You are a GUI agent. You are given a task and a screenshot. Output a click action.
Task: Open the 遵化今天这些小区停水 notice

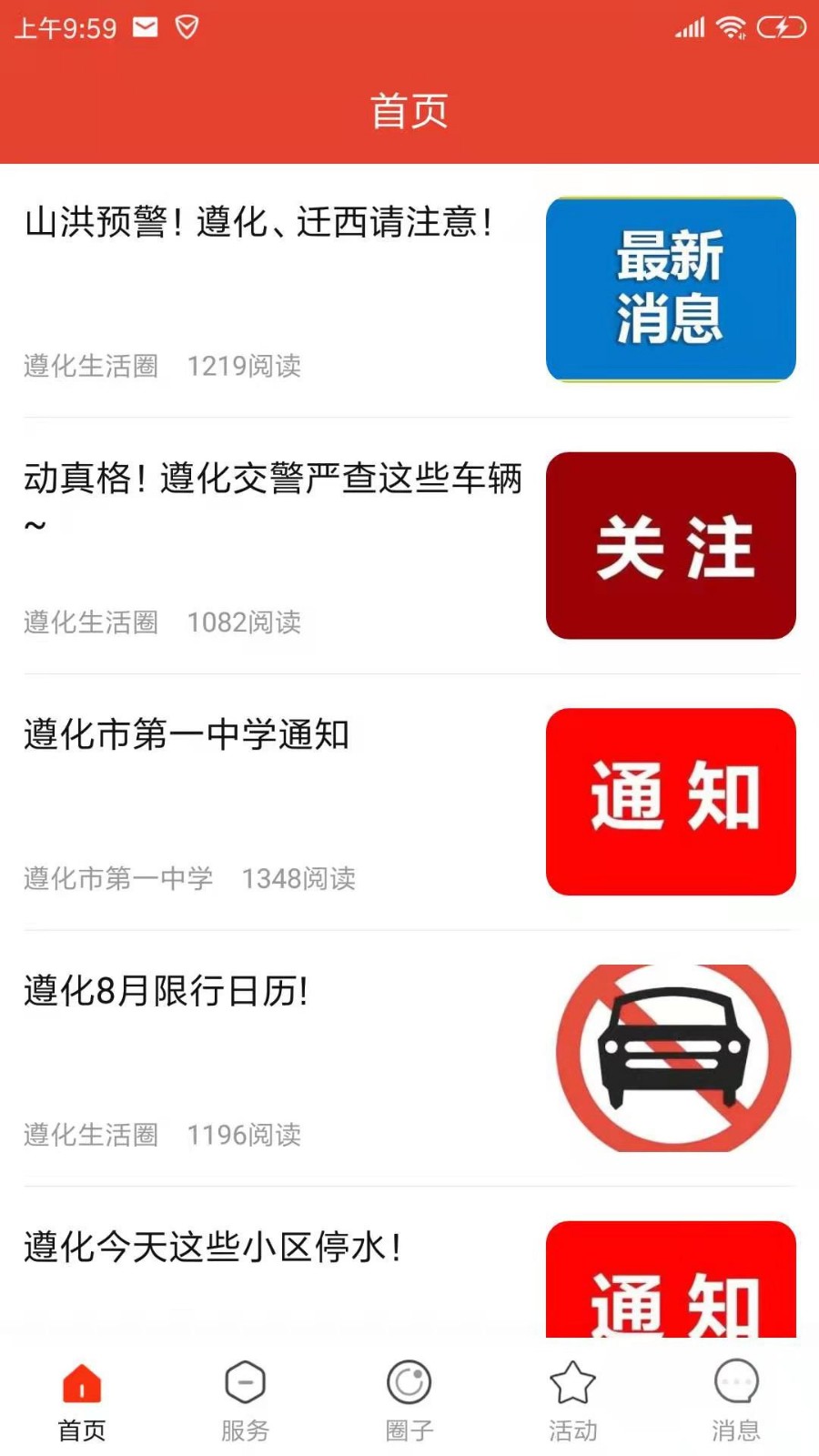point(214,1249)
